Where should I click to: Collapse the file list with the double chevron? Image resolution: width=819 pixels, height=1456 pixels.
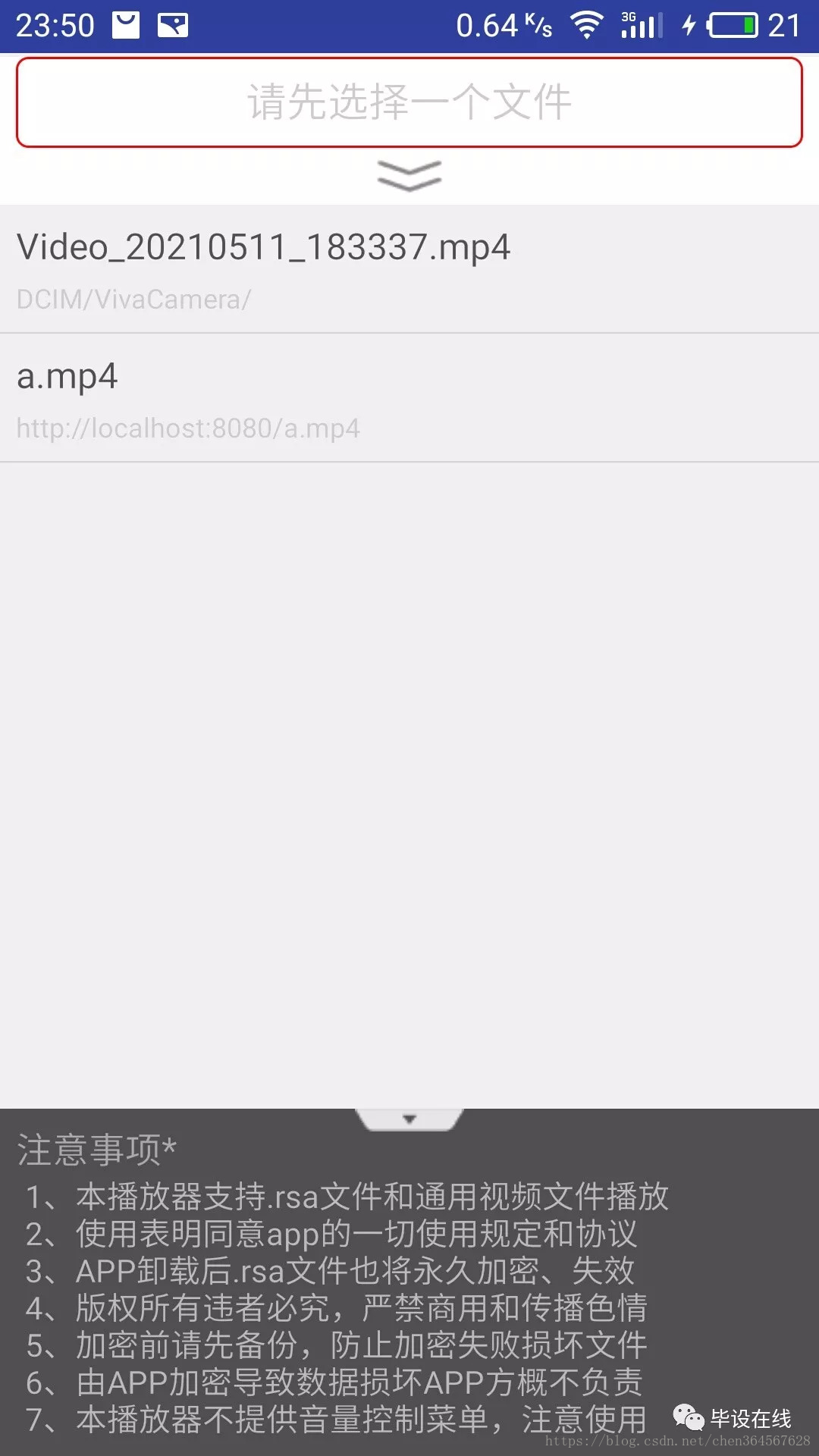[409, 176]
